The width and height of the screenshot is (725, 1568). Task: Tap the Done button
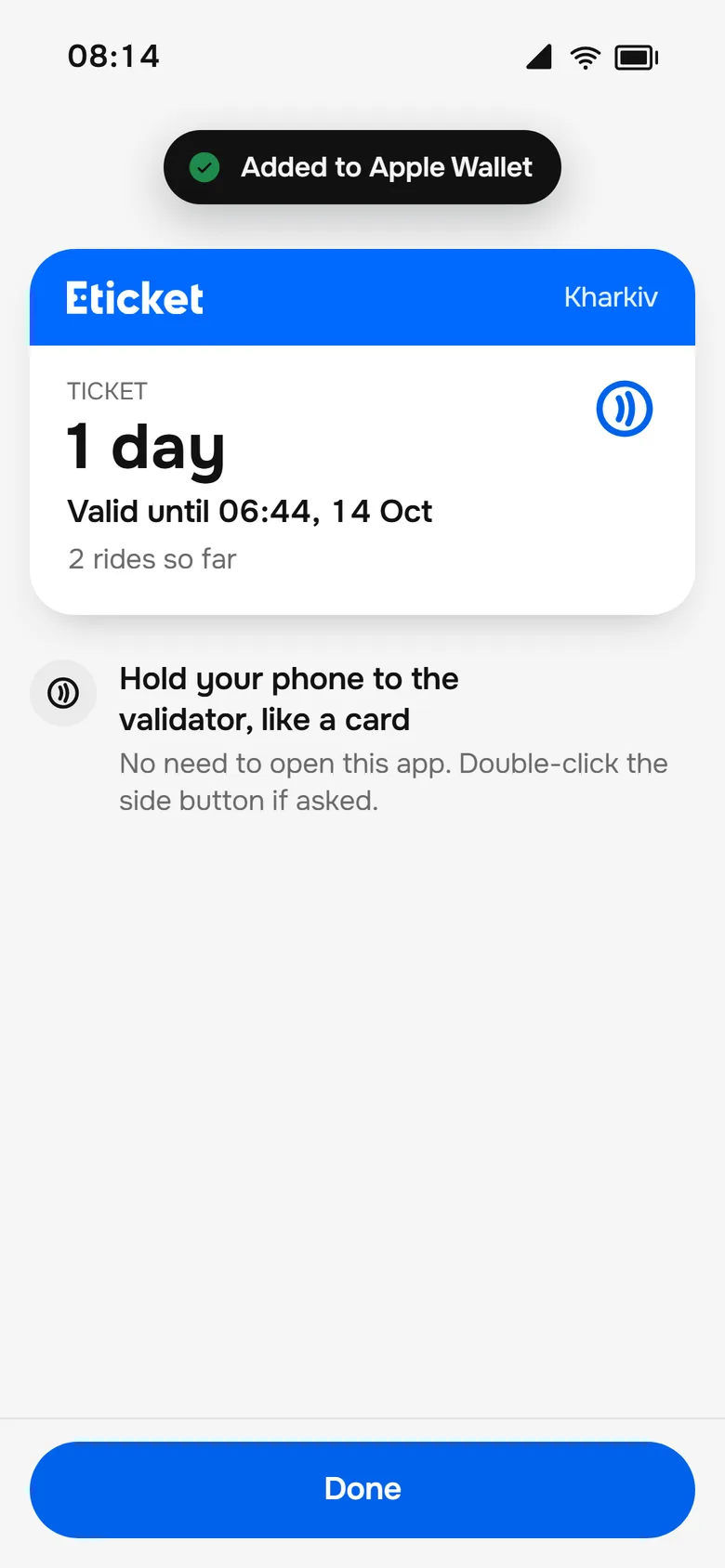click(x=362, y=1489)
